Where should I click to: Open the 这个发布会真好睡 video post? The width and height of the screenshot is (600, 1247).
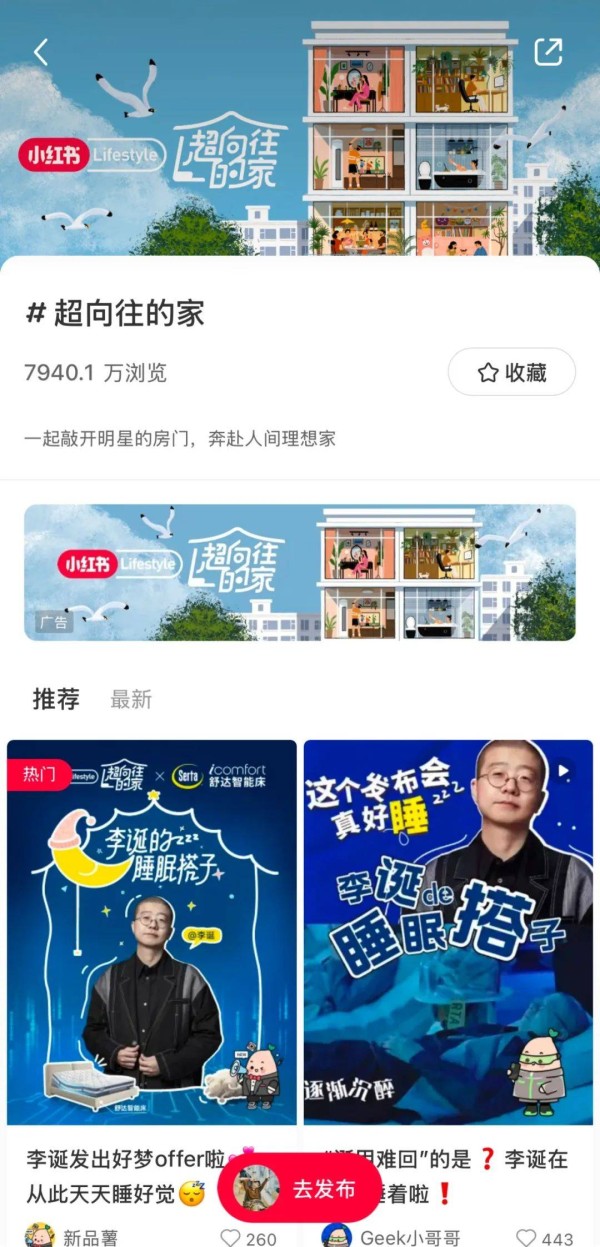448,932
